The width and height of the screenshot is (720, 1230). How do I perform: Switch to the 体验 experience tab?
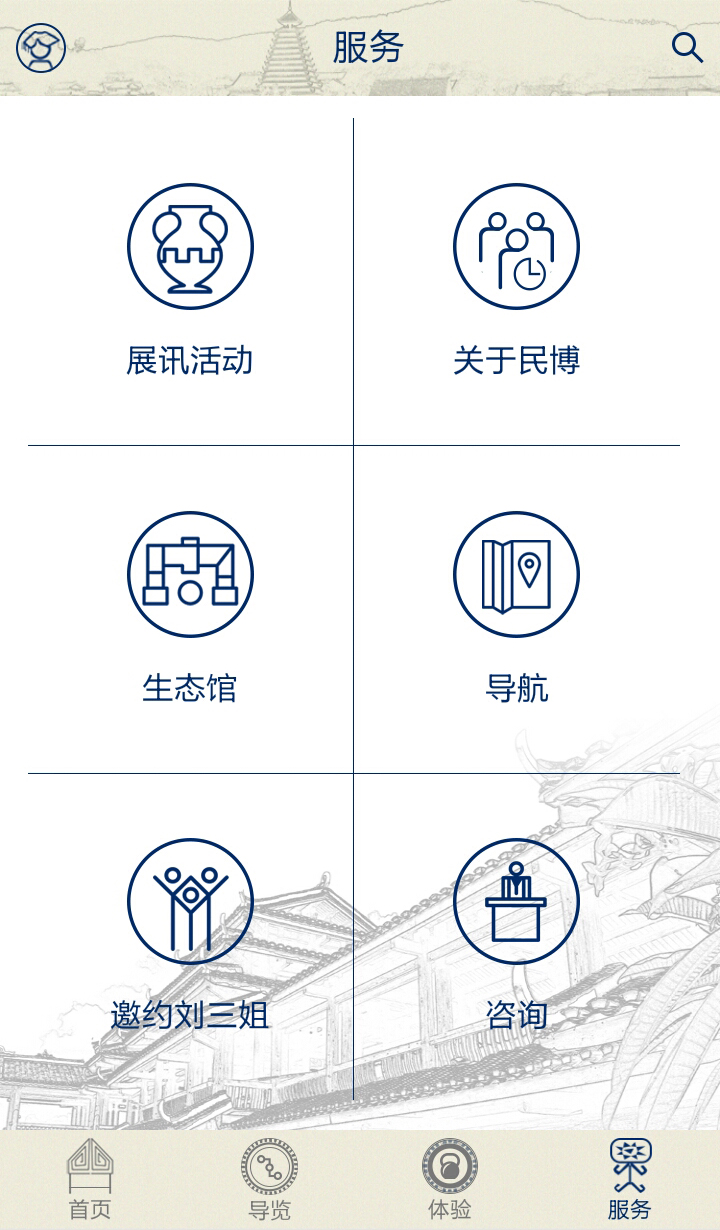pos(449,1180)
